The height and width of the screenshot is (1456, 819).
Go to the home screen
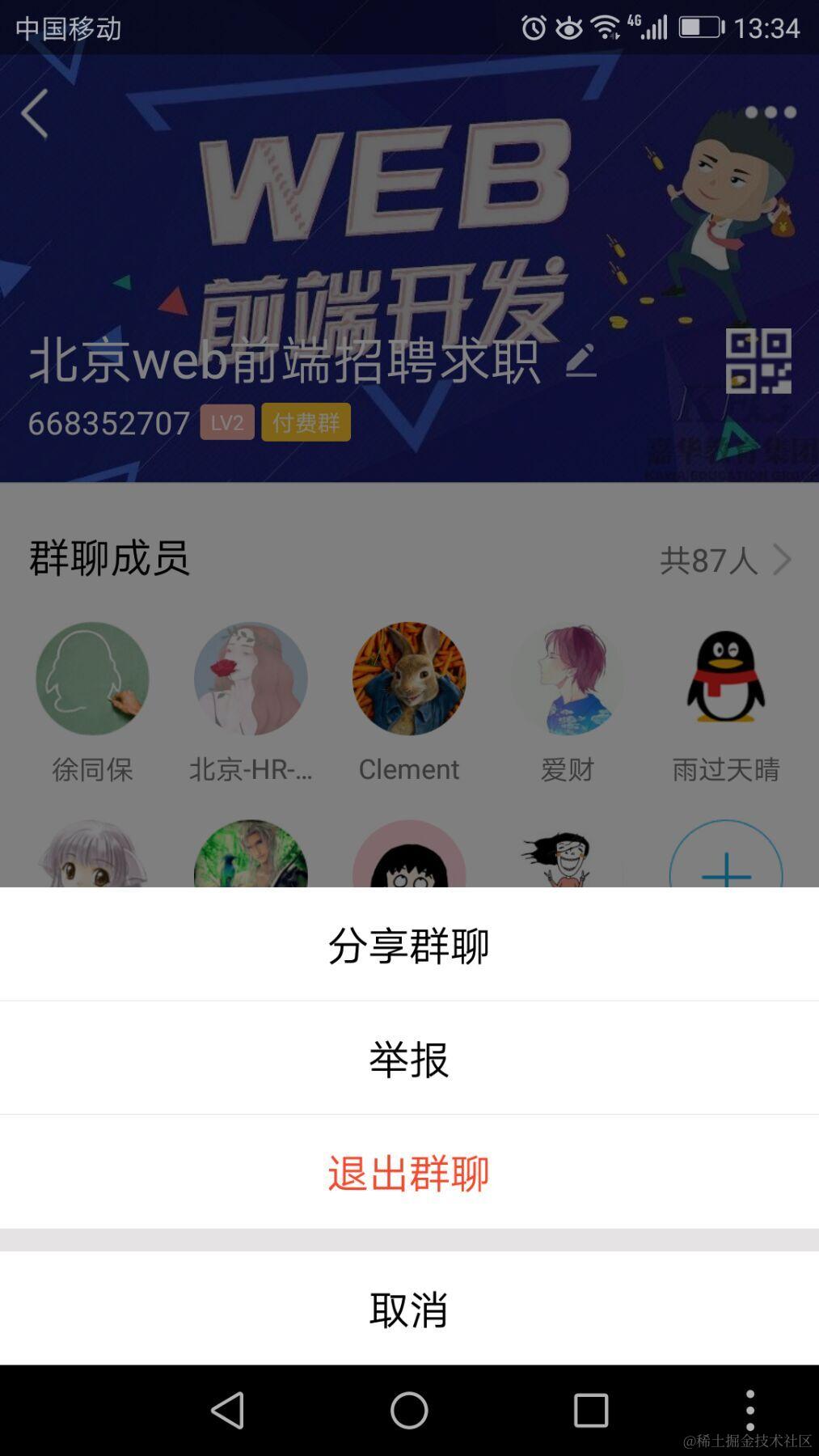[409, 1411]
